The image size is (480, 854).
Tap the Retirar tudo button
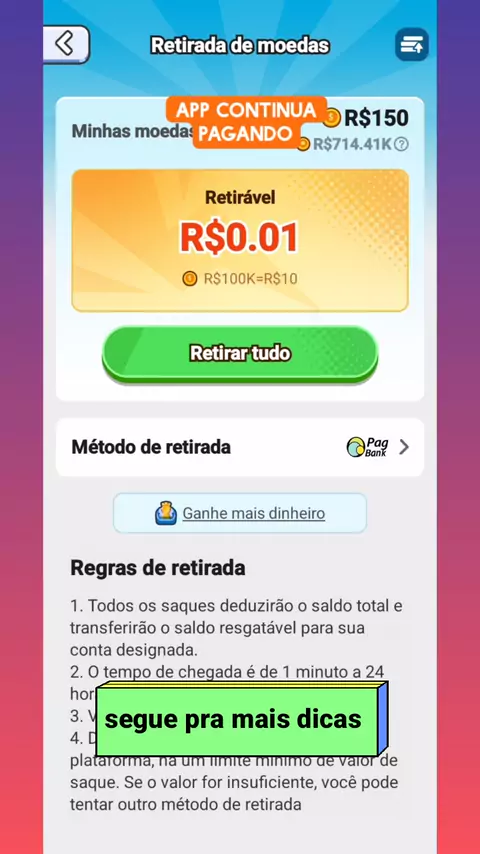point(240,354)
